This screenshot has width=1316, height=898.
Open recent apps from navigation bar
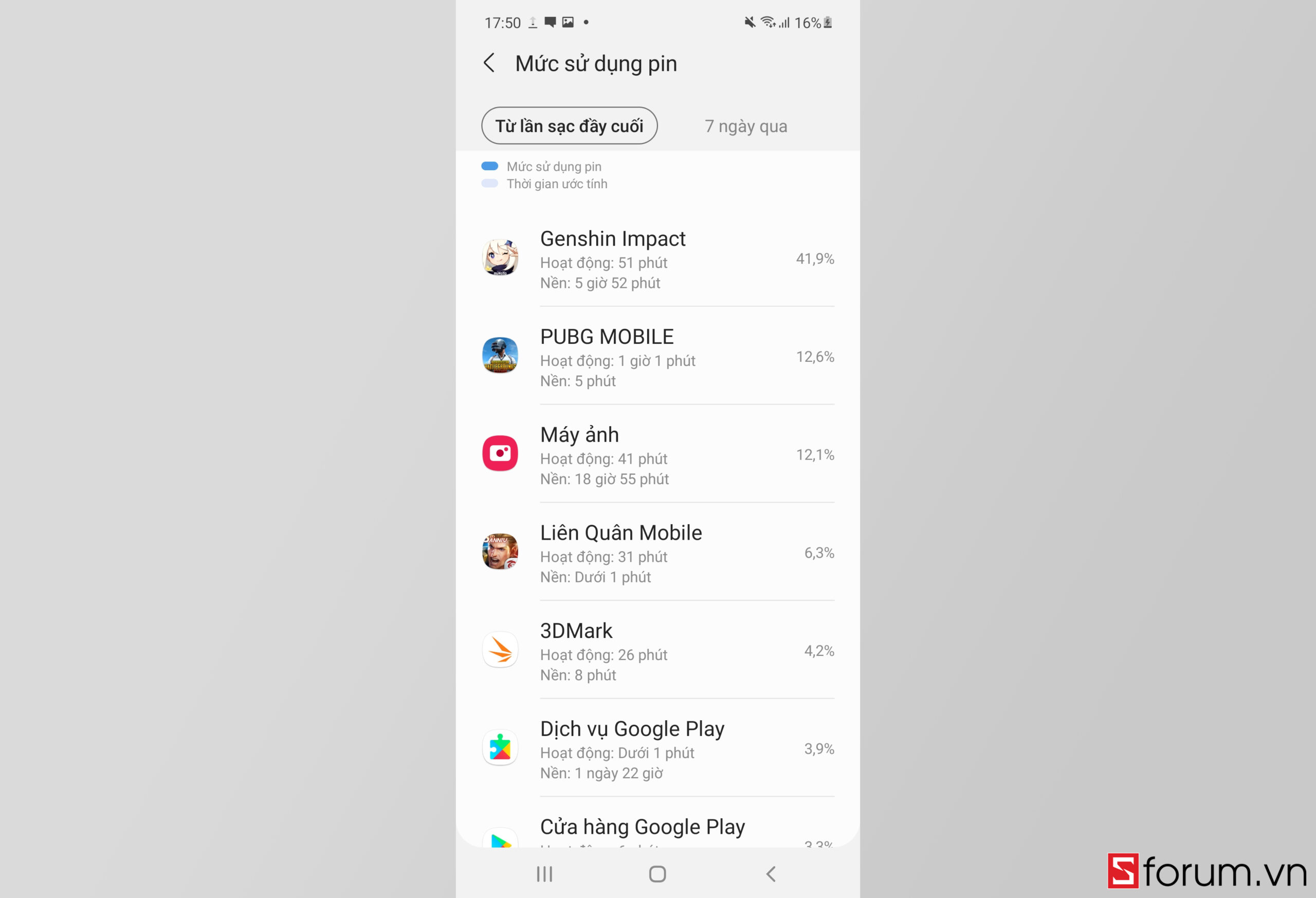pos(544,874)
